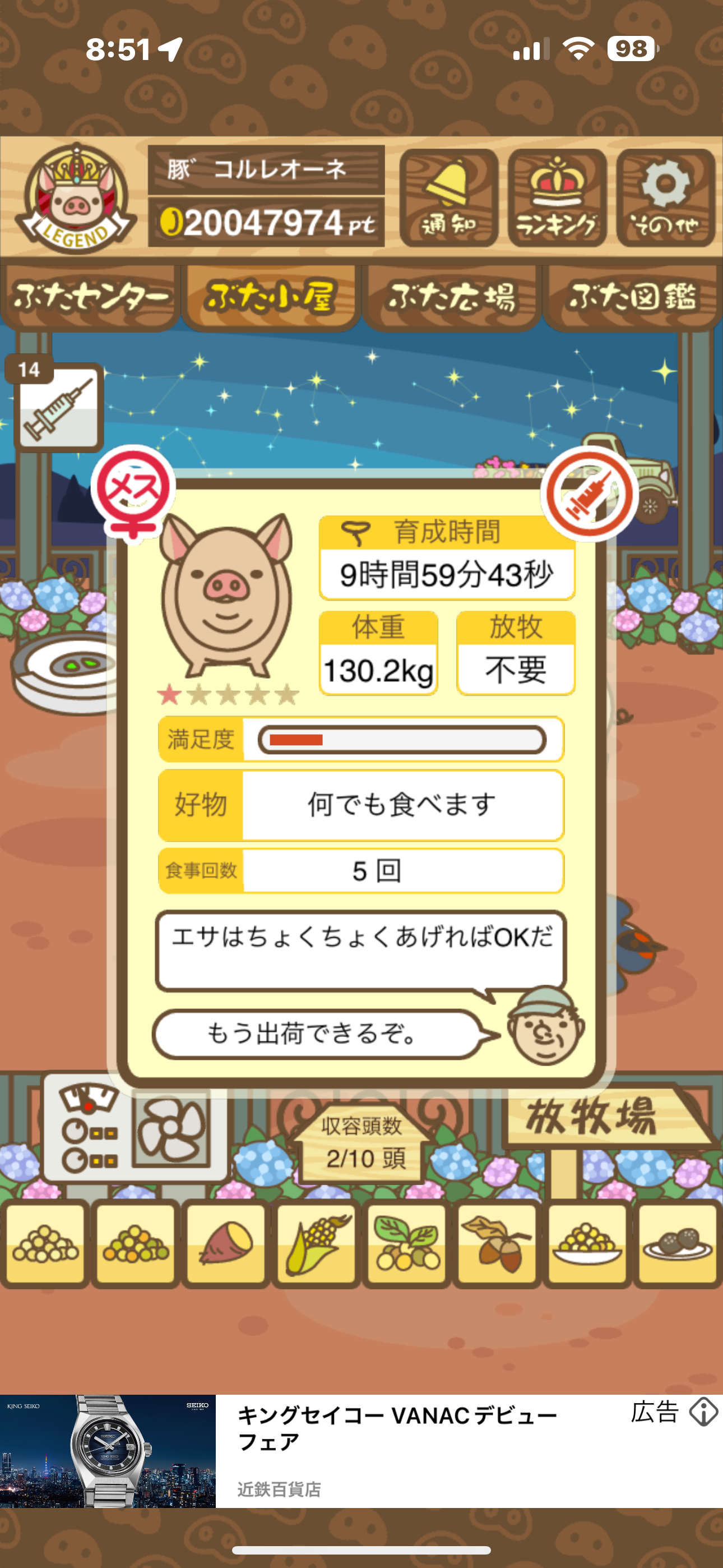Select the first plain pellet feed
The image size is (723, 1568).
click(45, 1244)
